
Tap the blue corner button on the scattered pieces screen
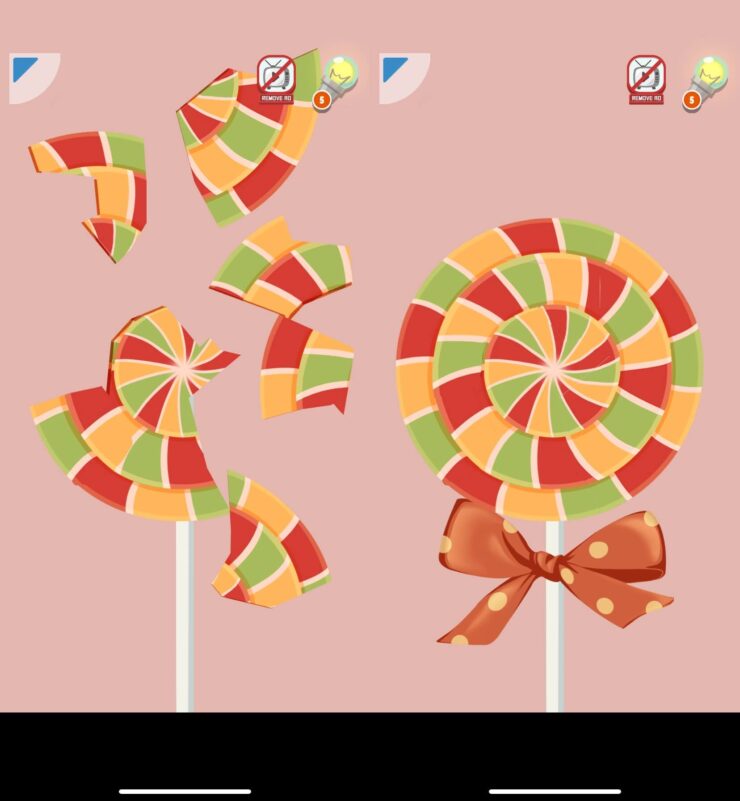[x=29, y=73]
